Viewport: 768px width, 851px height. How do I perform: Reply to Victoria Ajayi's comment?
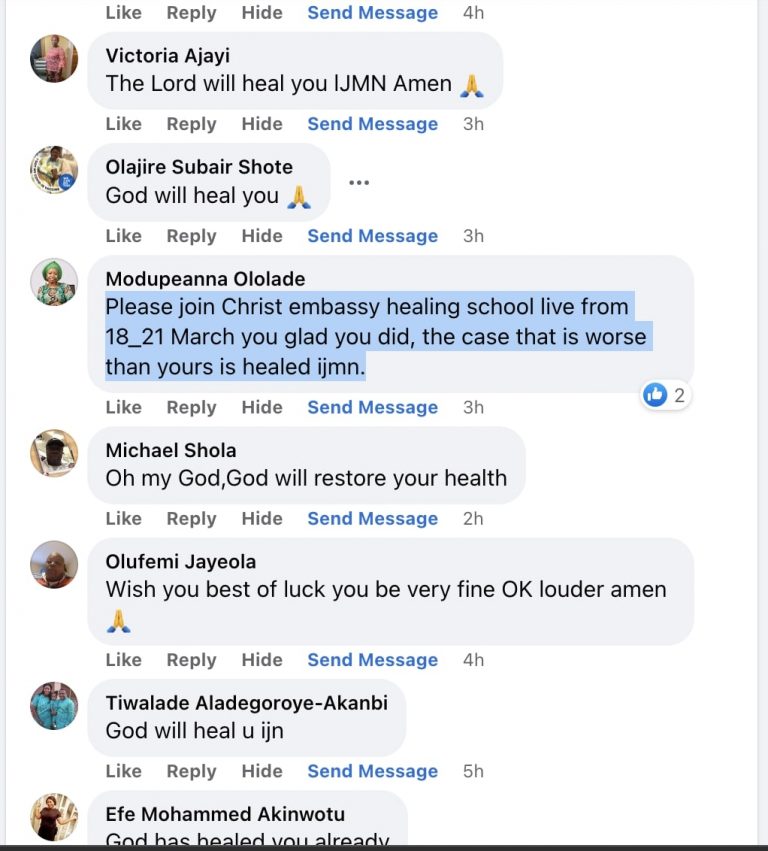point(191,124)
